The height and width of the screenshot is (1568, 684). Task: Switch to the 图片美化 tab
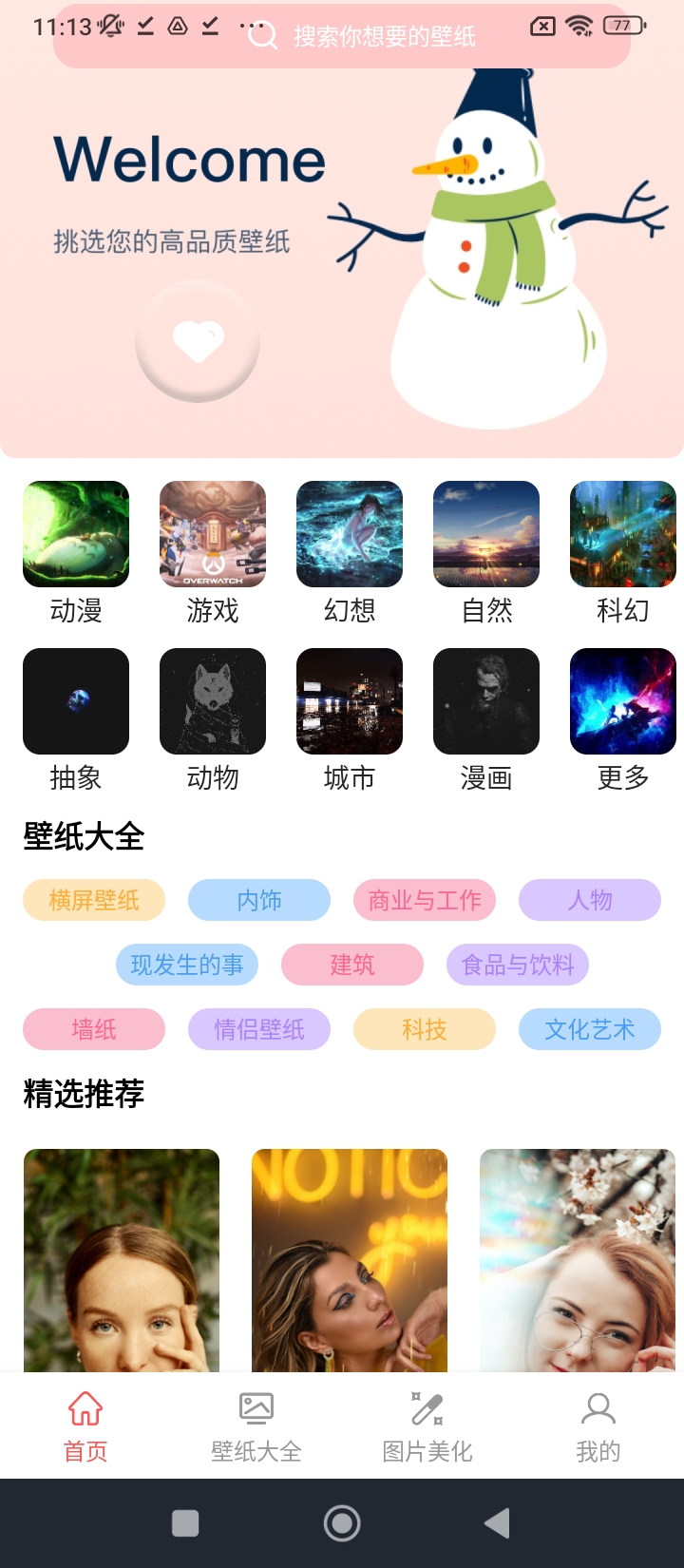point(427,1425)
